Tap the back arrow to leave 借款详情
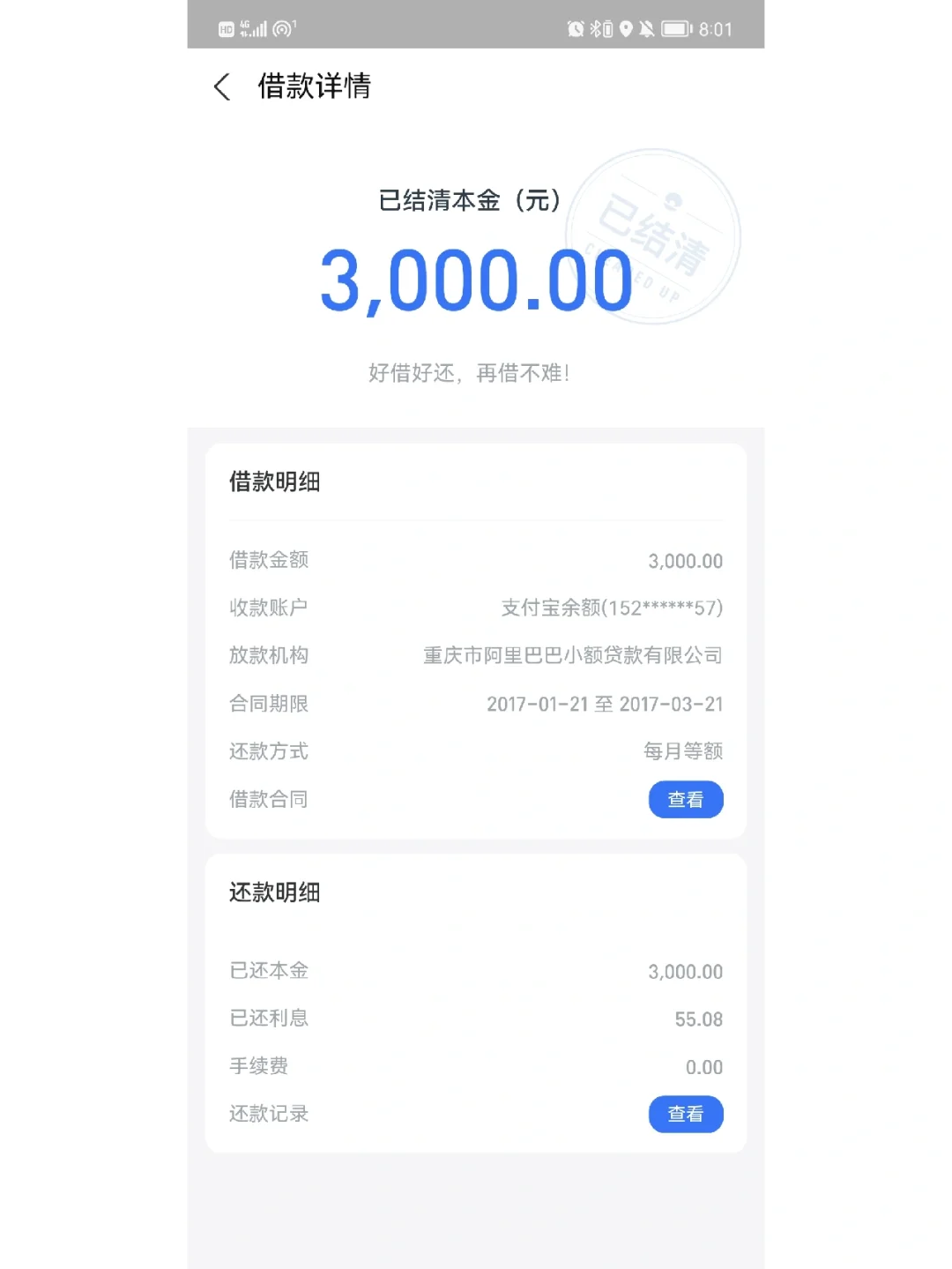 (222, 87)
